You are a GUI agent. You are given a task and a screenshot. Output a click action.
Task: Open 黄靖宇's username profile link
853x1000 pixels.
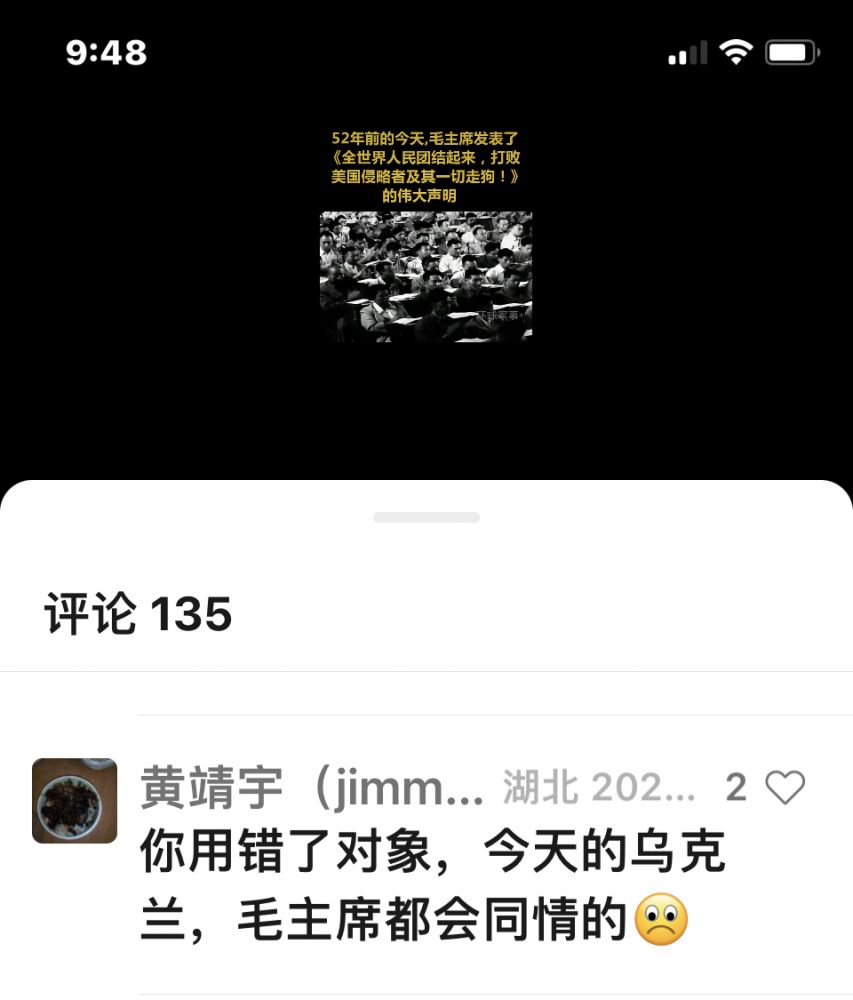pos(312,788)
